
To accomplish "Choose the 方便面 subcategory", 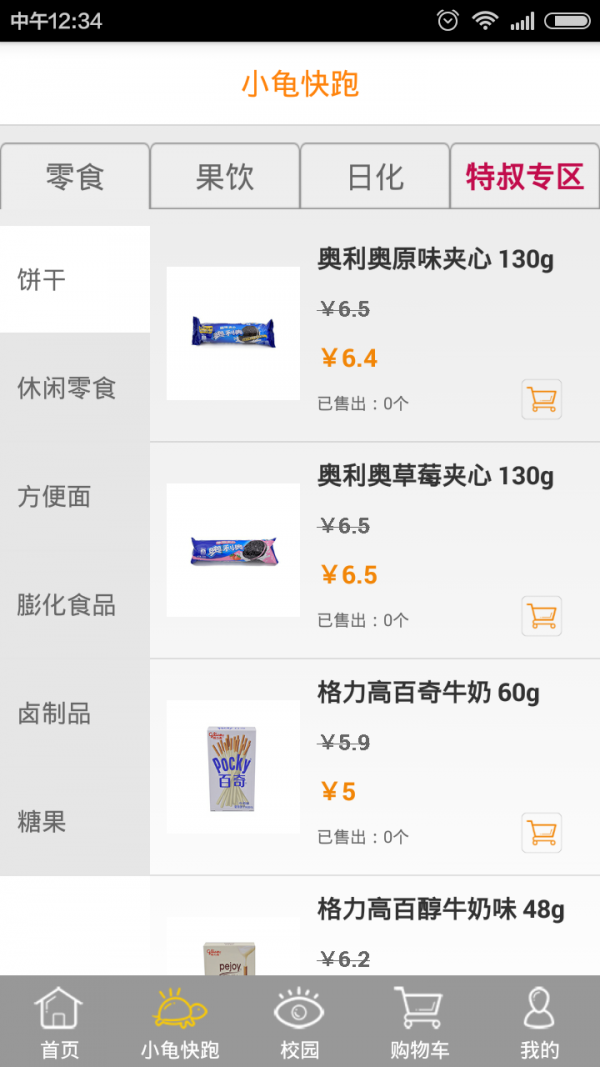I will [54, 496].
